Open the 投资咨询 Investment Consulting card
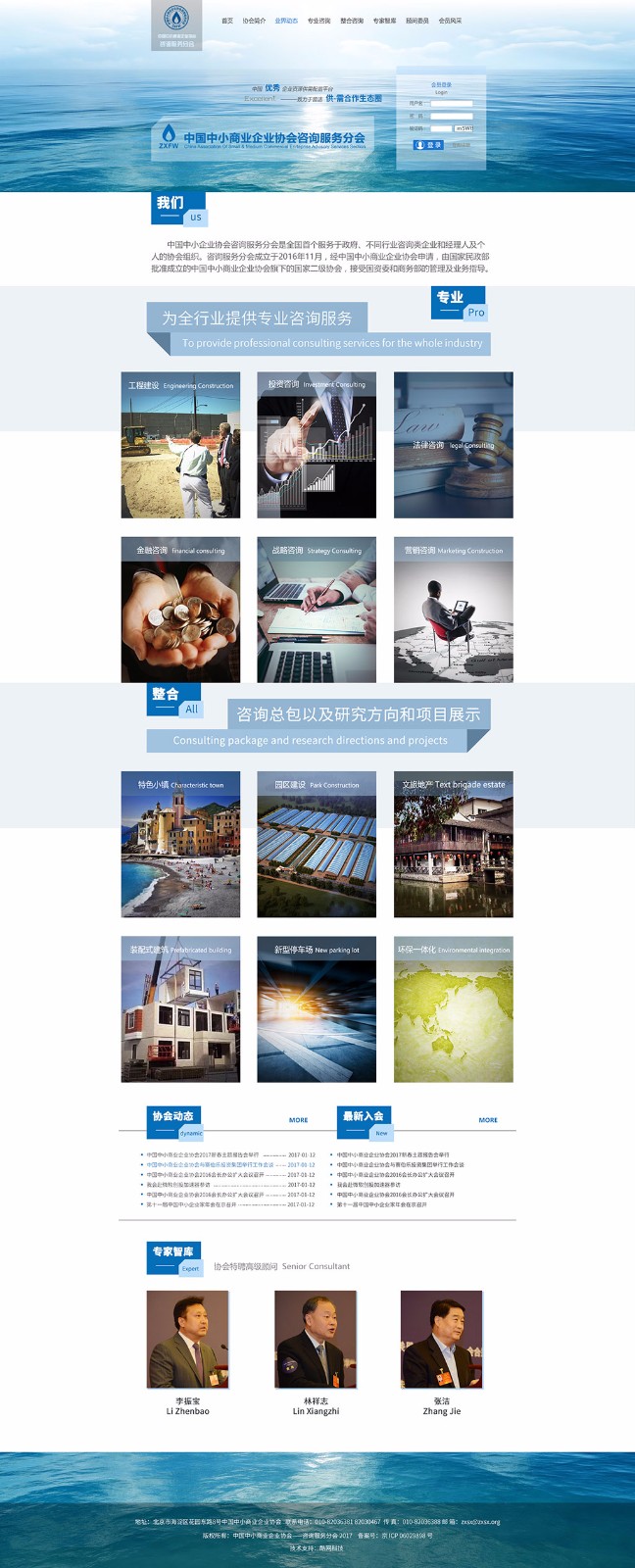635x1568 pixels. click(317, 445)
